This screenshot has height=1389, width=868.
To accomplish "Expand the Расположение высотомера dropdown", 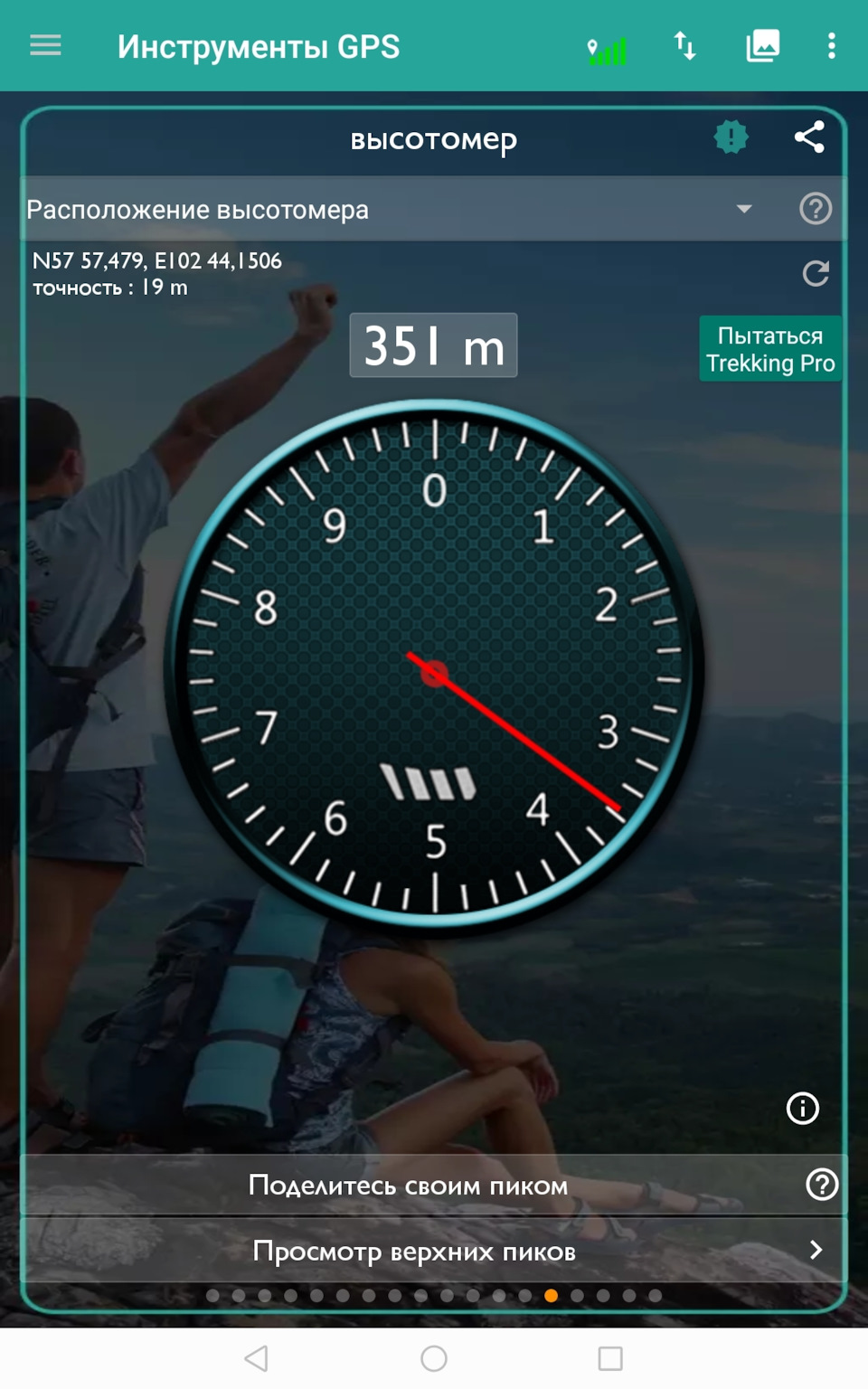I will coord(743,209).
